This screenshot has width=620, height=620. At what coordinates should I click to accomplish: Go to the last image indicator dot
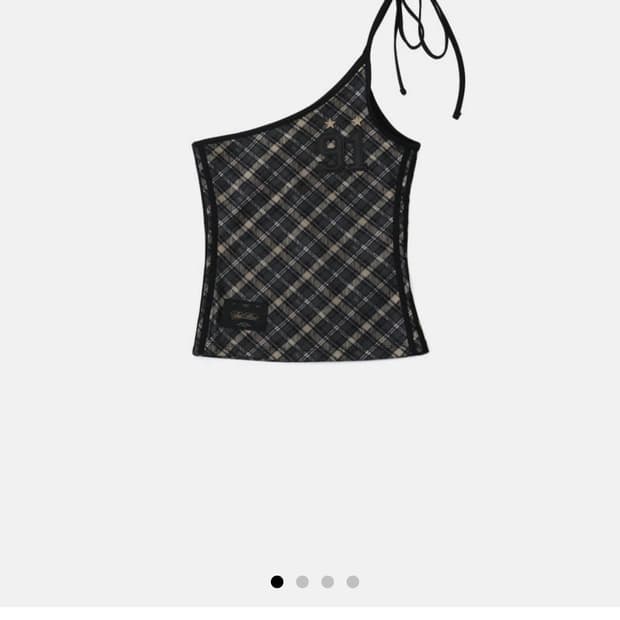point(352,582)
